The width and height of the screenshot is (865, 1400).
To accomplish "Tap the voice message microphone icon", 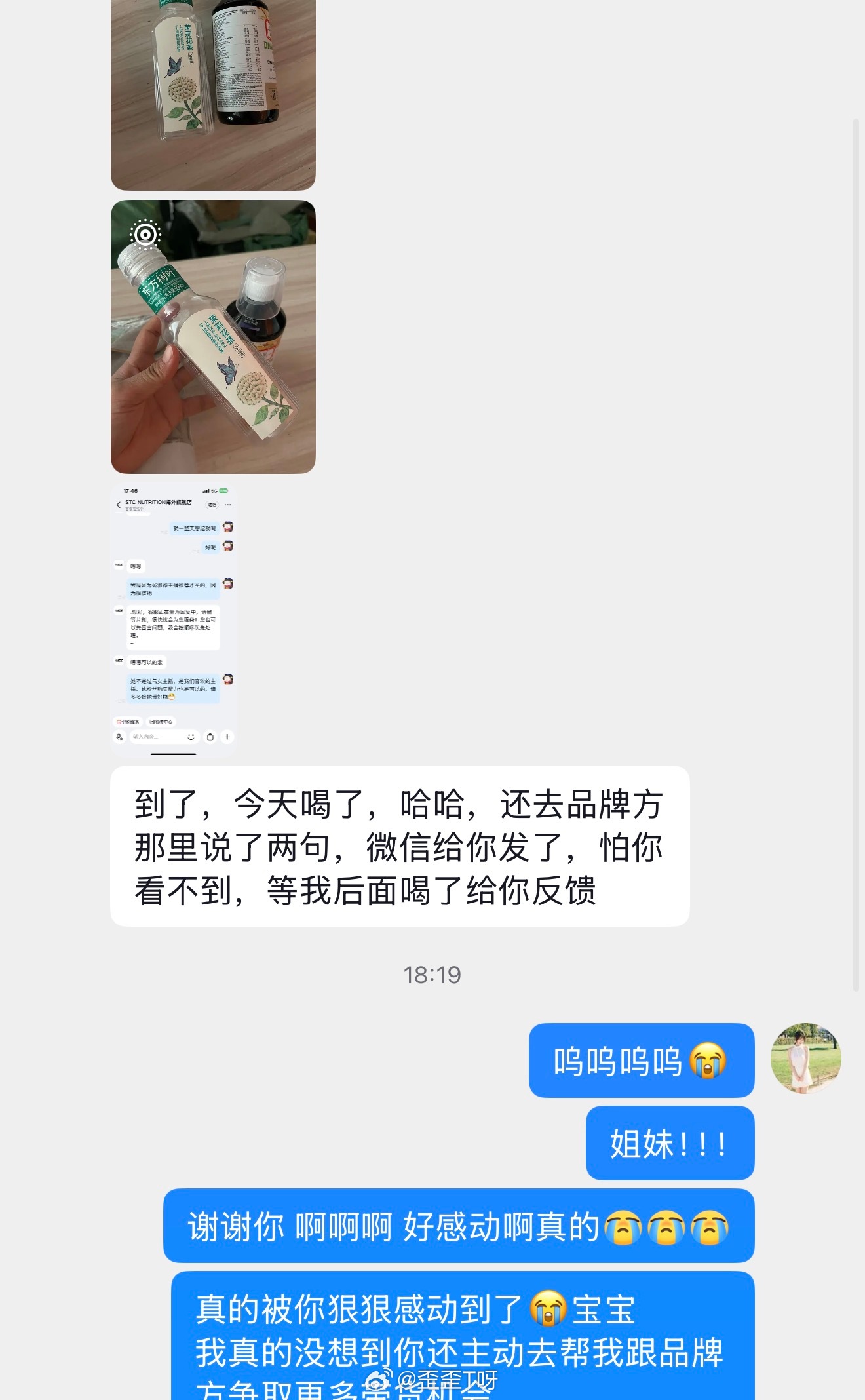I will pos(120,737).
